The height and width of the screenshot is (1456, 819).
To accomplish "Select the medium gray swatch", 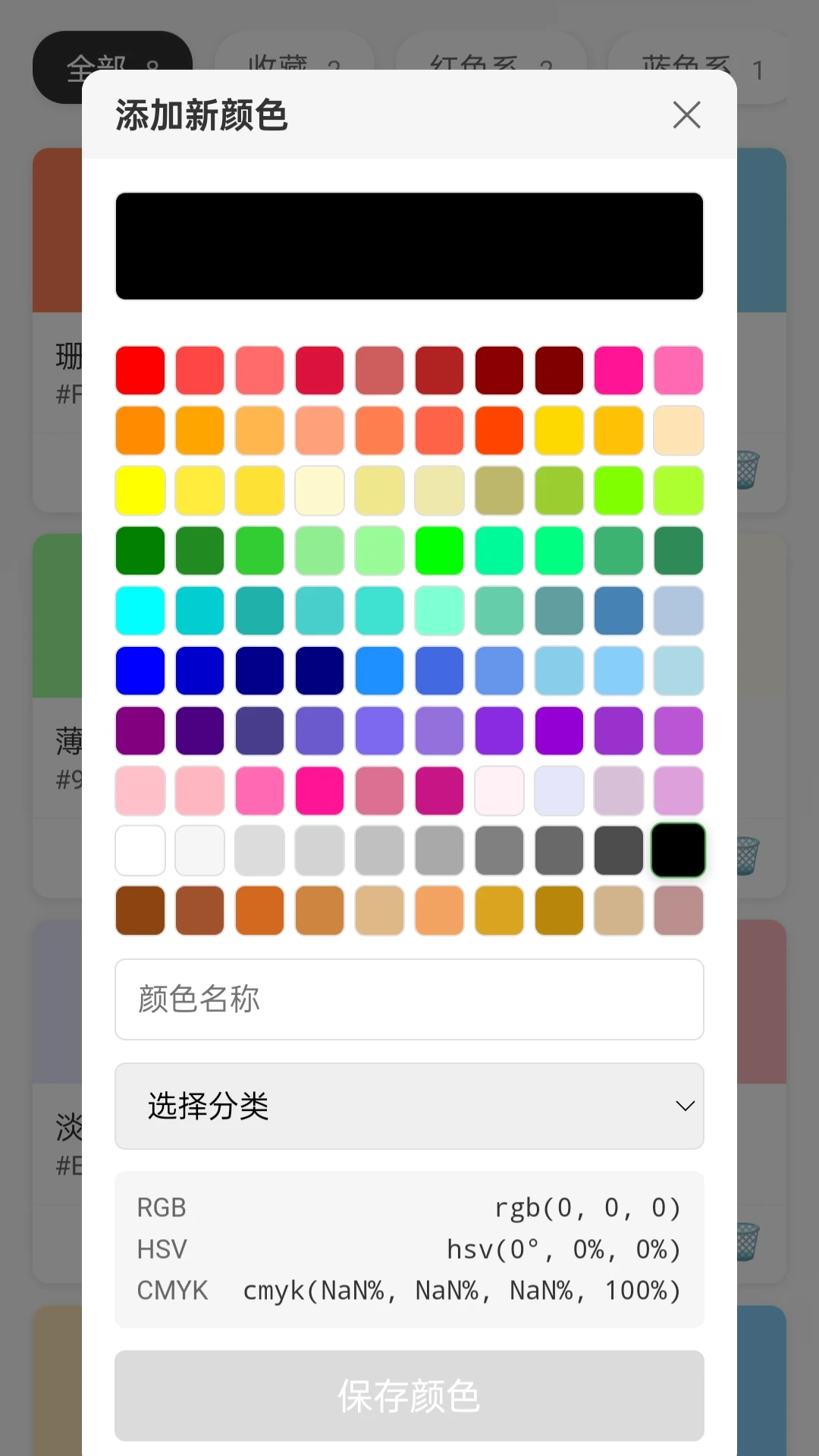I will [499, 850].
